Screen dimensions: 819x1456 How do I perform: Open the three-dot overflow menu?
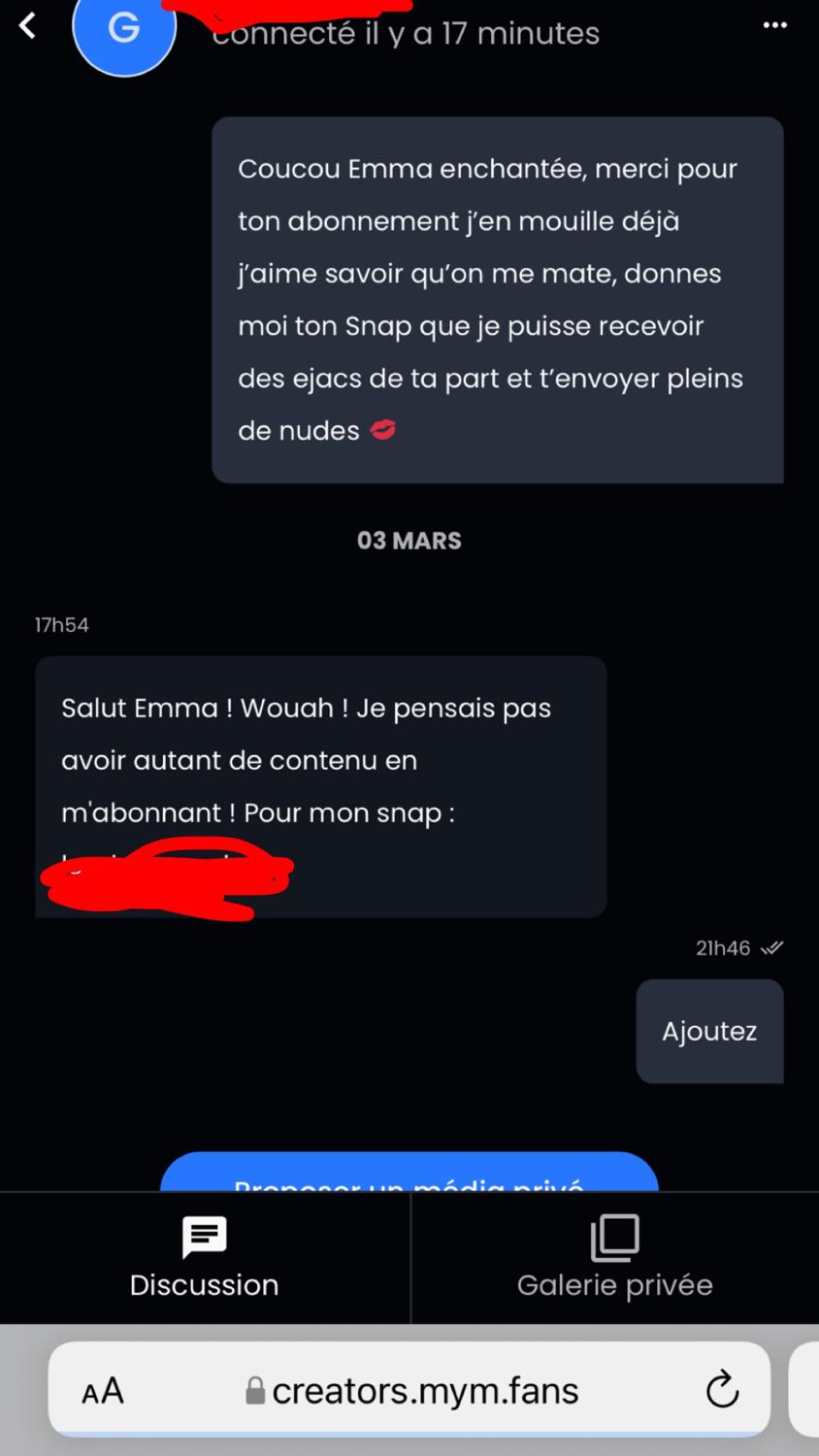pos(774,25)
